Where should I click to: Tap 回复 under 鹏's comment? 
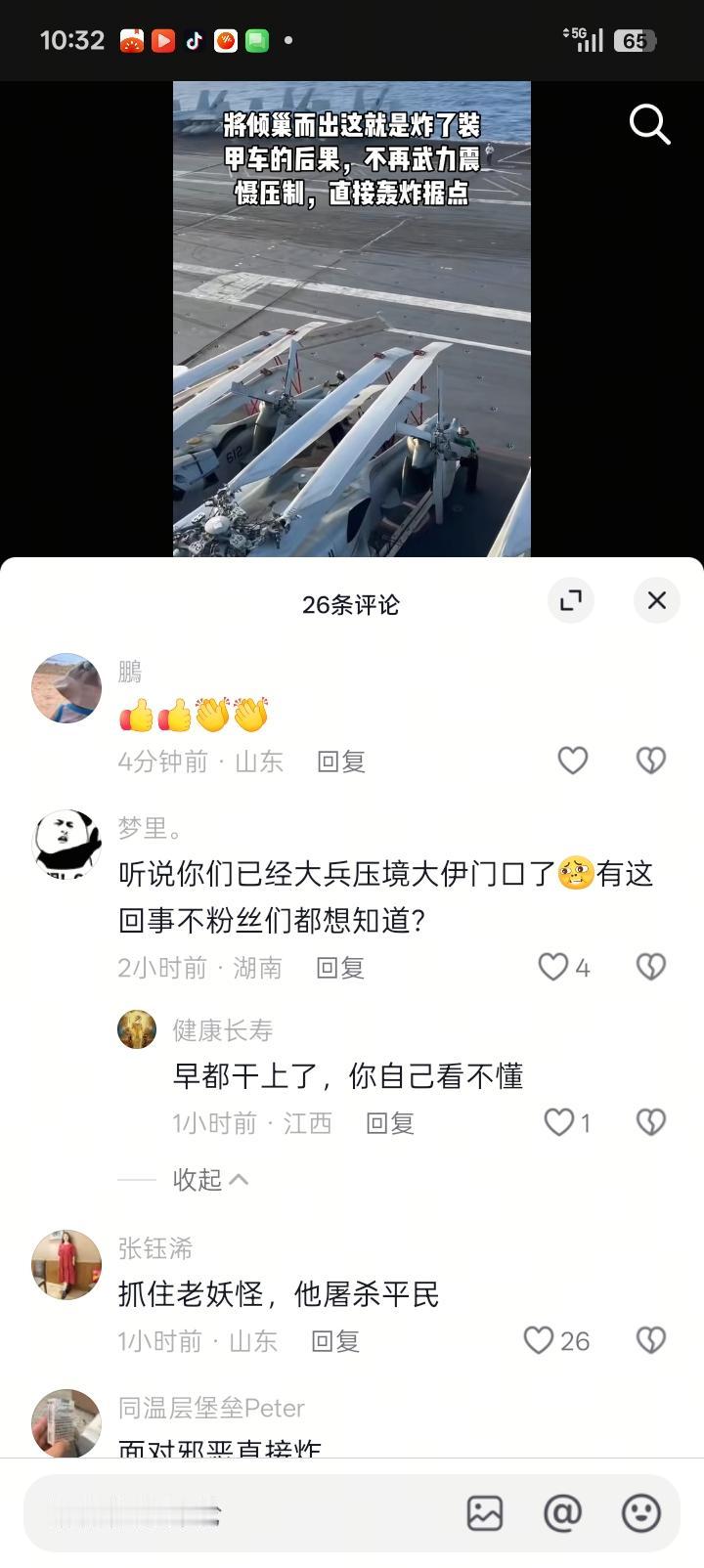(x=338, y=761)
